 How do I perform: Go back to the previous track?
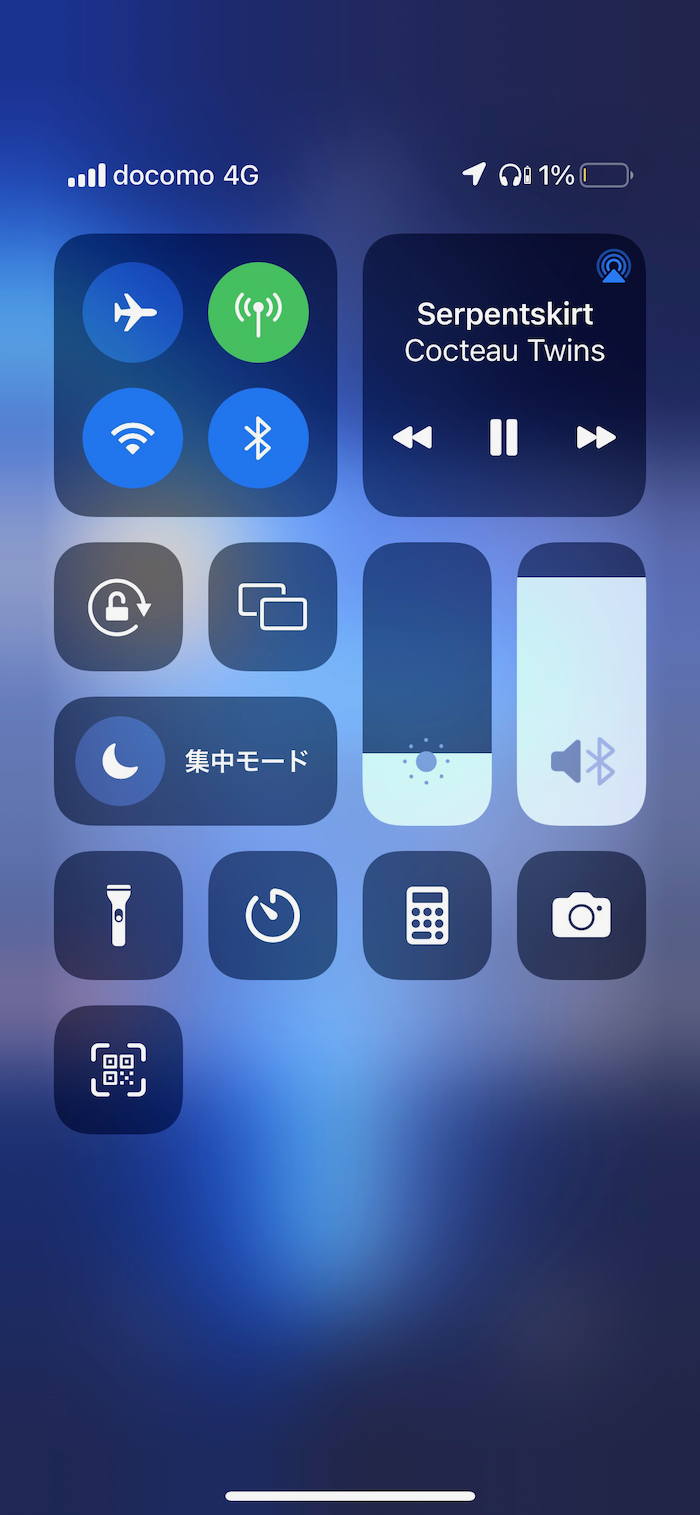412,437
